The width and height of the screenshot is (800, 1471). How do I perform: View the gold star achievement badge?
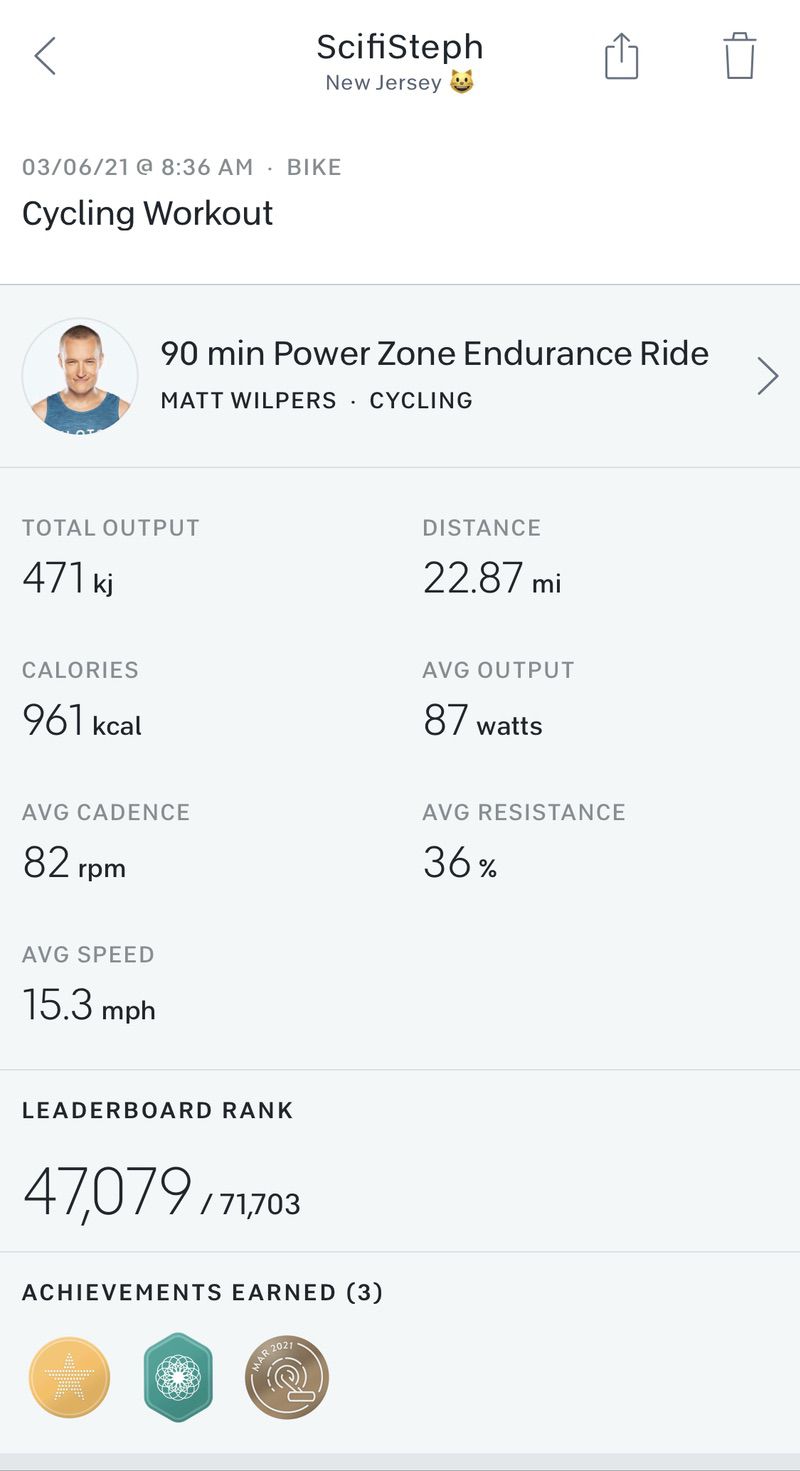point(69,1377)
